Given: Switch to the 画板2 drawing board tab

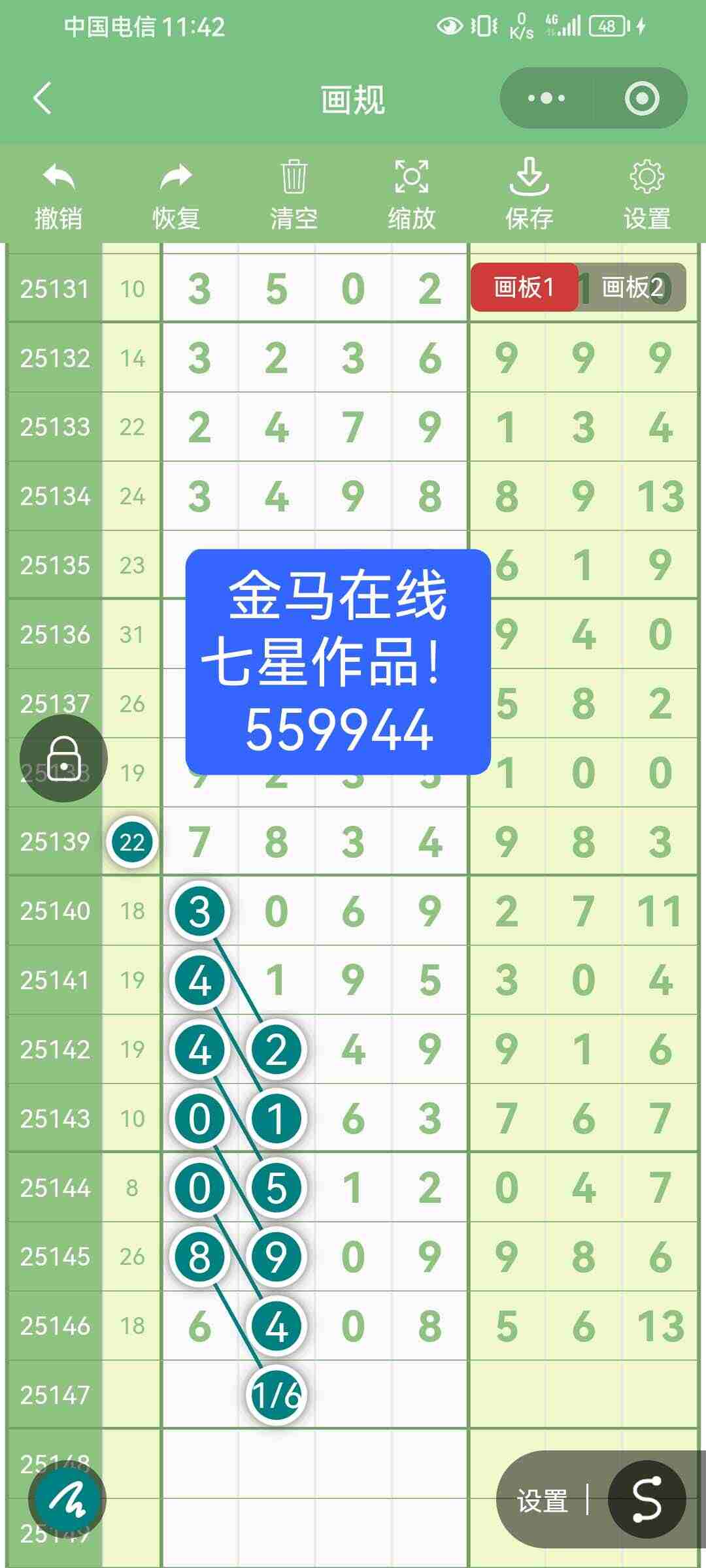Looking at the screenshot, I should pyautogui.click(x=631, y=286).
